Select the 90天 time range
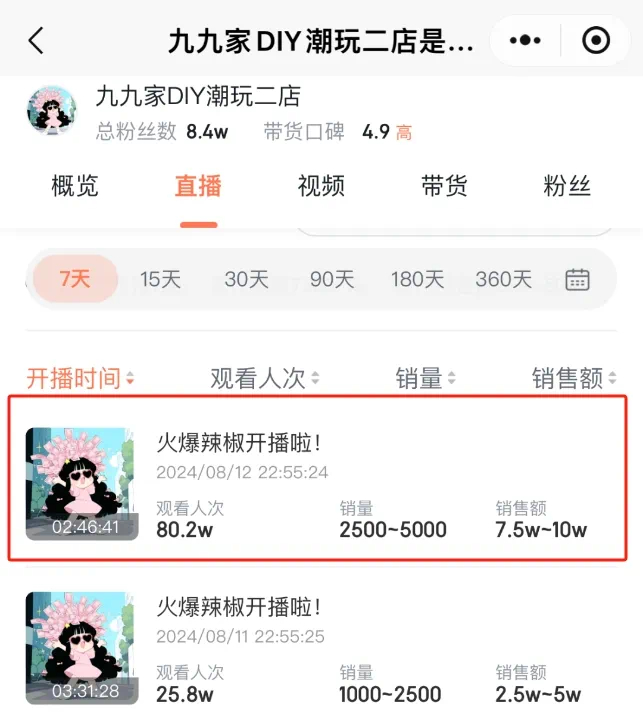Image resolution: width=643 pixels, height=727 pixels. pyautogui.click(x=332, y=279)
